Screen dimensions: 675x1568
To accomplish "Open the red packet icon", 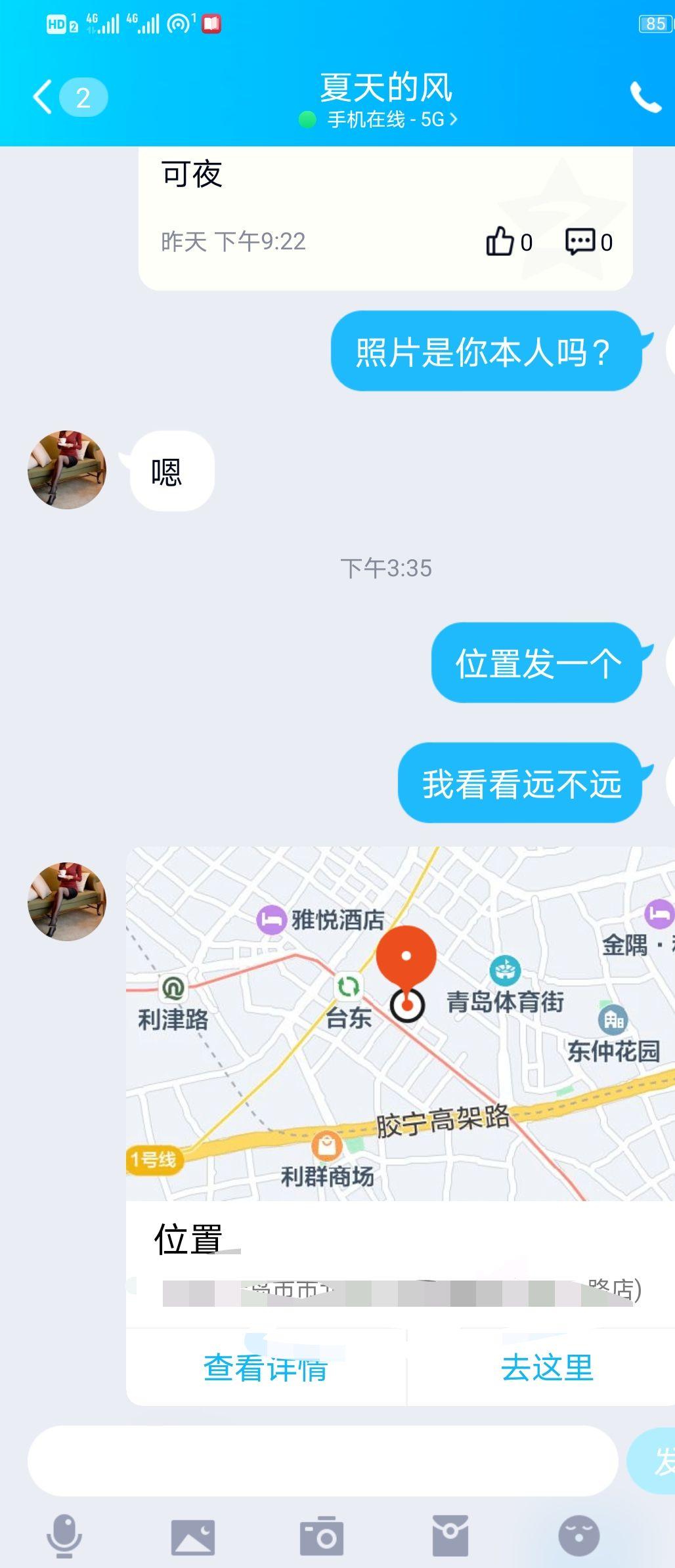I will click(x=450, y=1536).
